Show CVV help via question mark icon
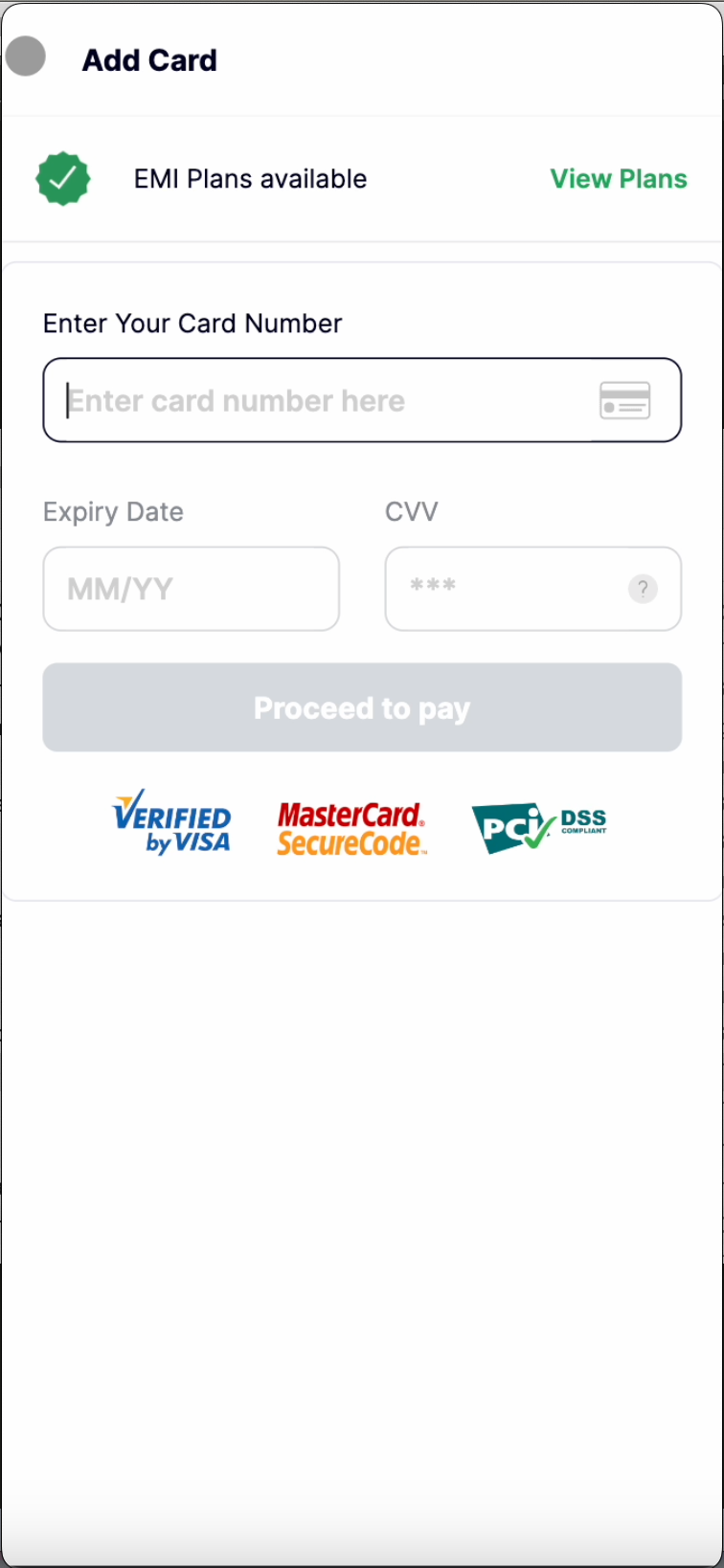The height and width of the screenshot is (1568, 724). point(643,589)
